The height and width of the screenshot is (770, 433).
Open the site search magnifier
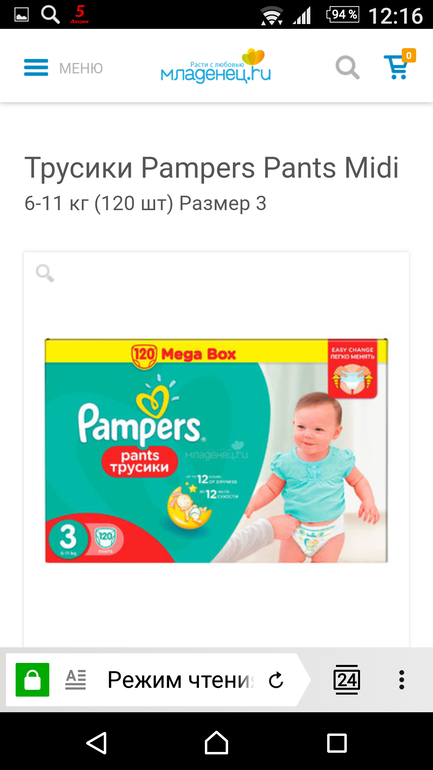[x=348, y=67]
